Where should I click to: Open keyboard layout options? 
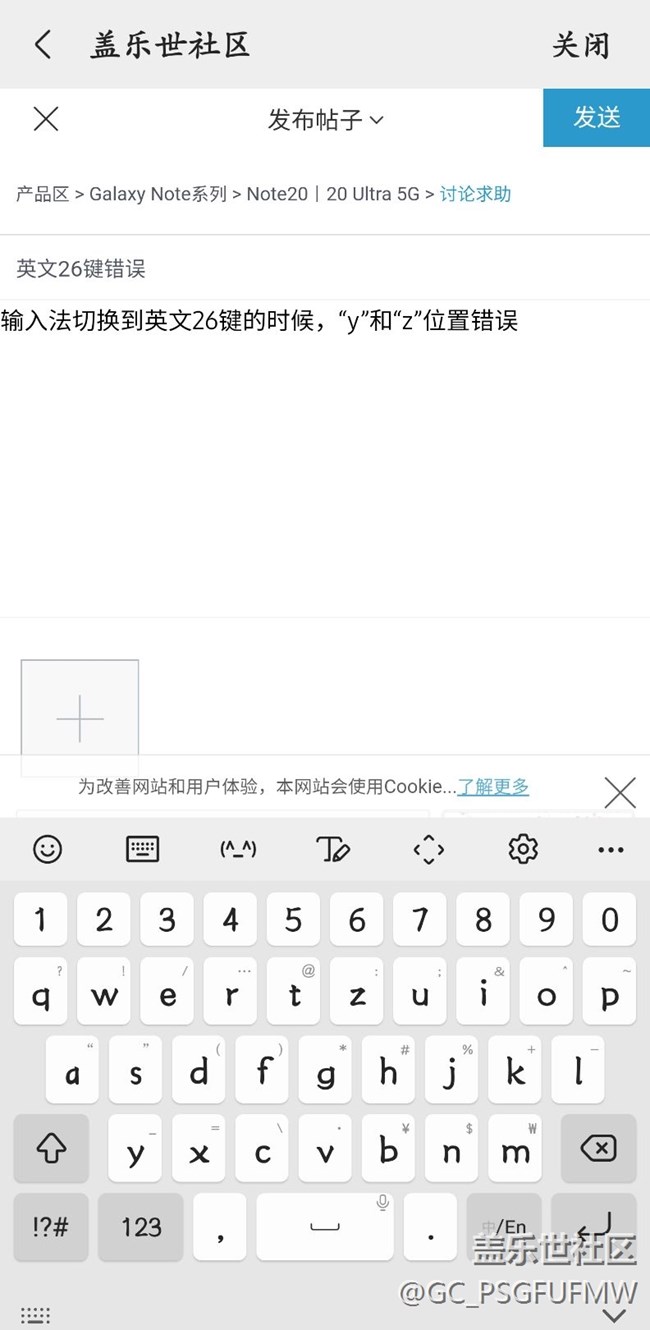click(143, 849)
